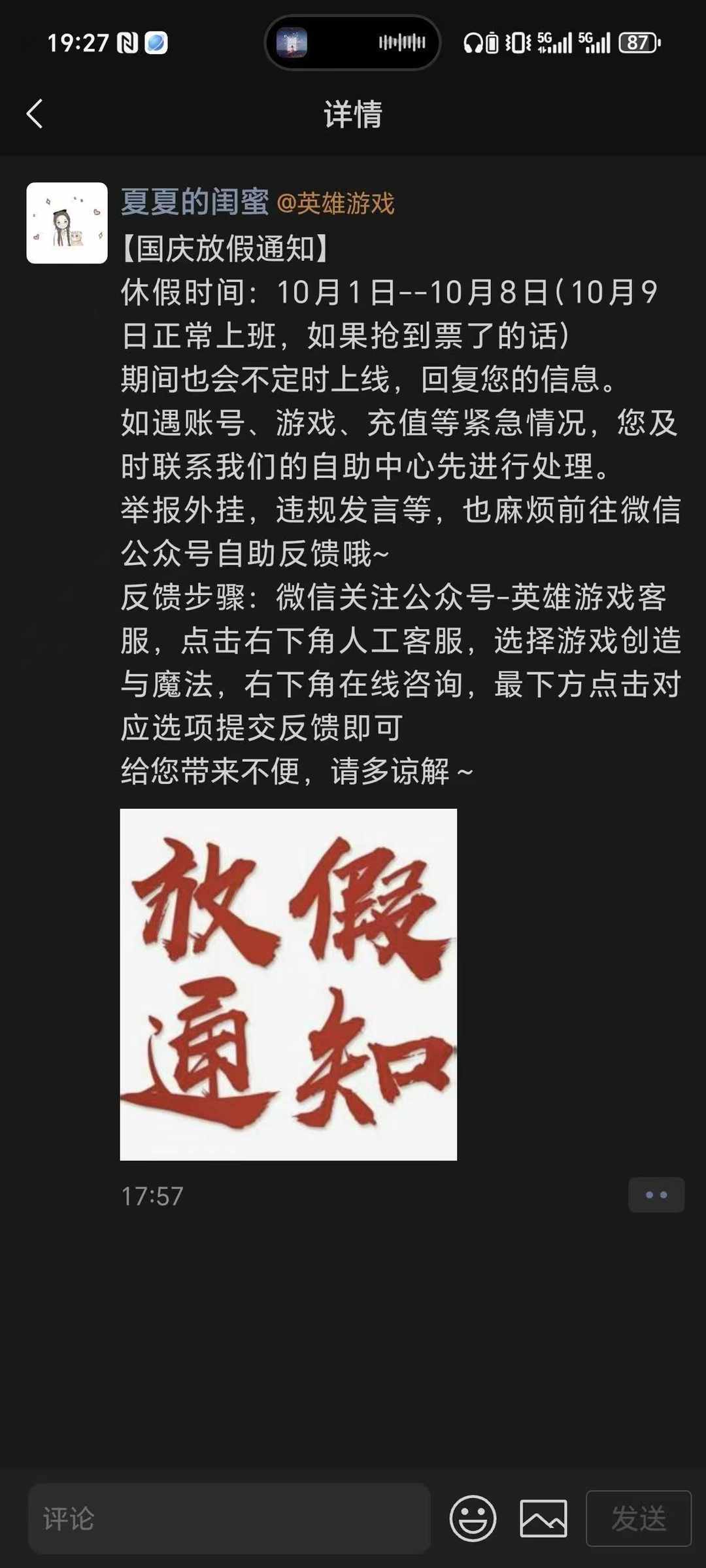
Task: Open 夏夏的闺蜜's profile avatar
Action: coord(67,223)
